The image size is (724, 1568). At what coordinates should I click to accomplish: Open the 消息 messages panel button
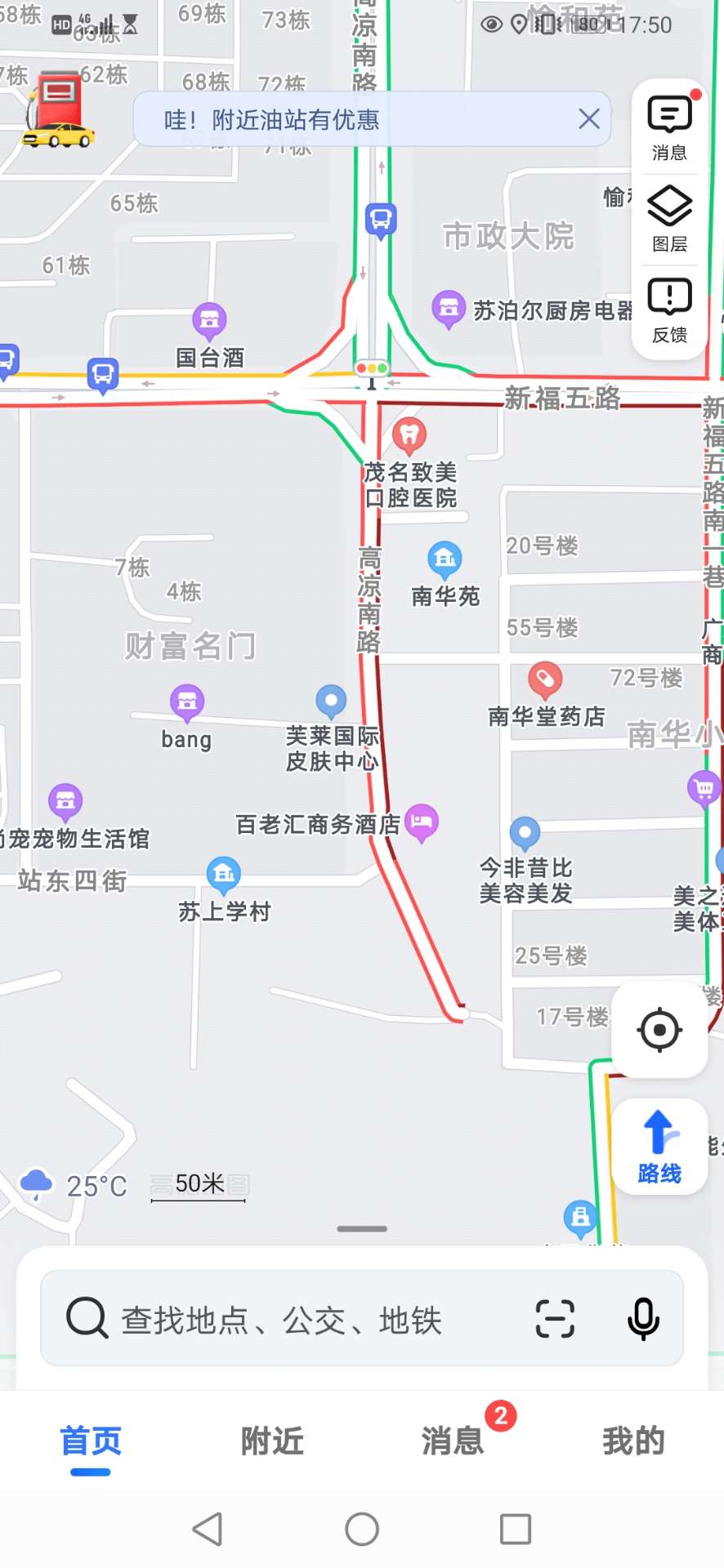[669, 127]
